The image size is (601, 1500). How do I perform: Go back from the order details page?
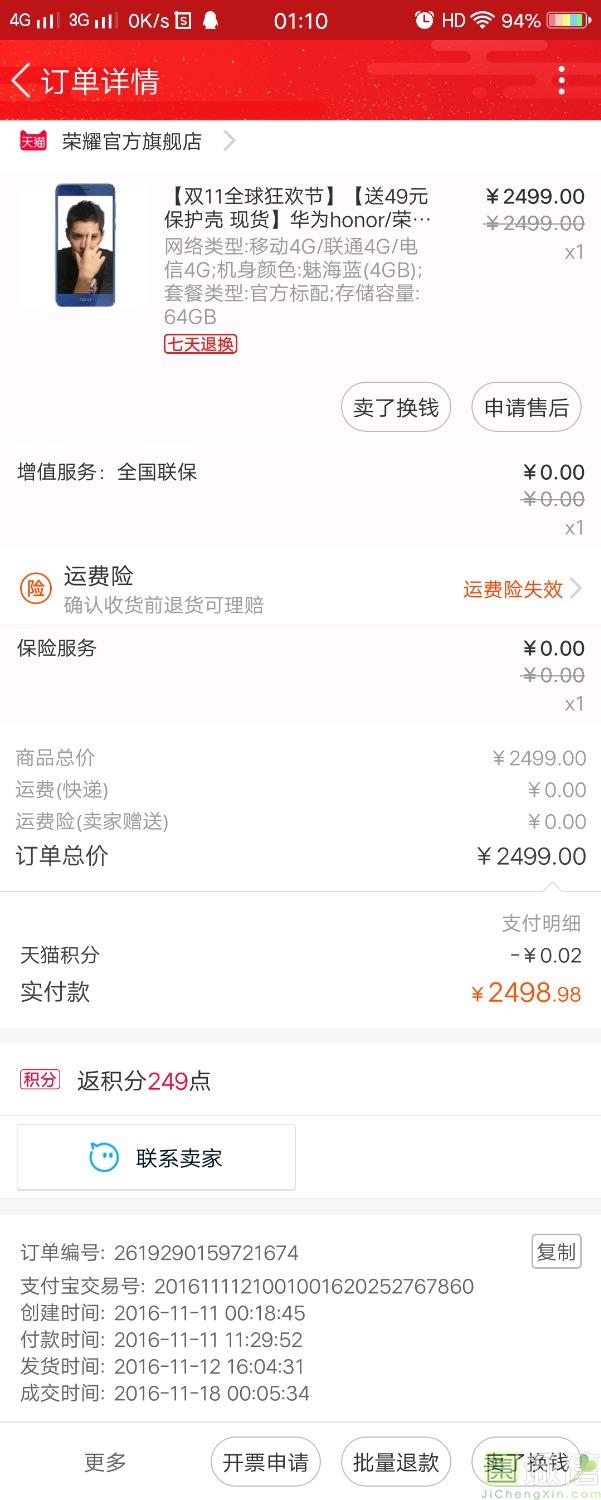(x=22, y=81)
